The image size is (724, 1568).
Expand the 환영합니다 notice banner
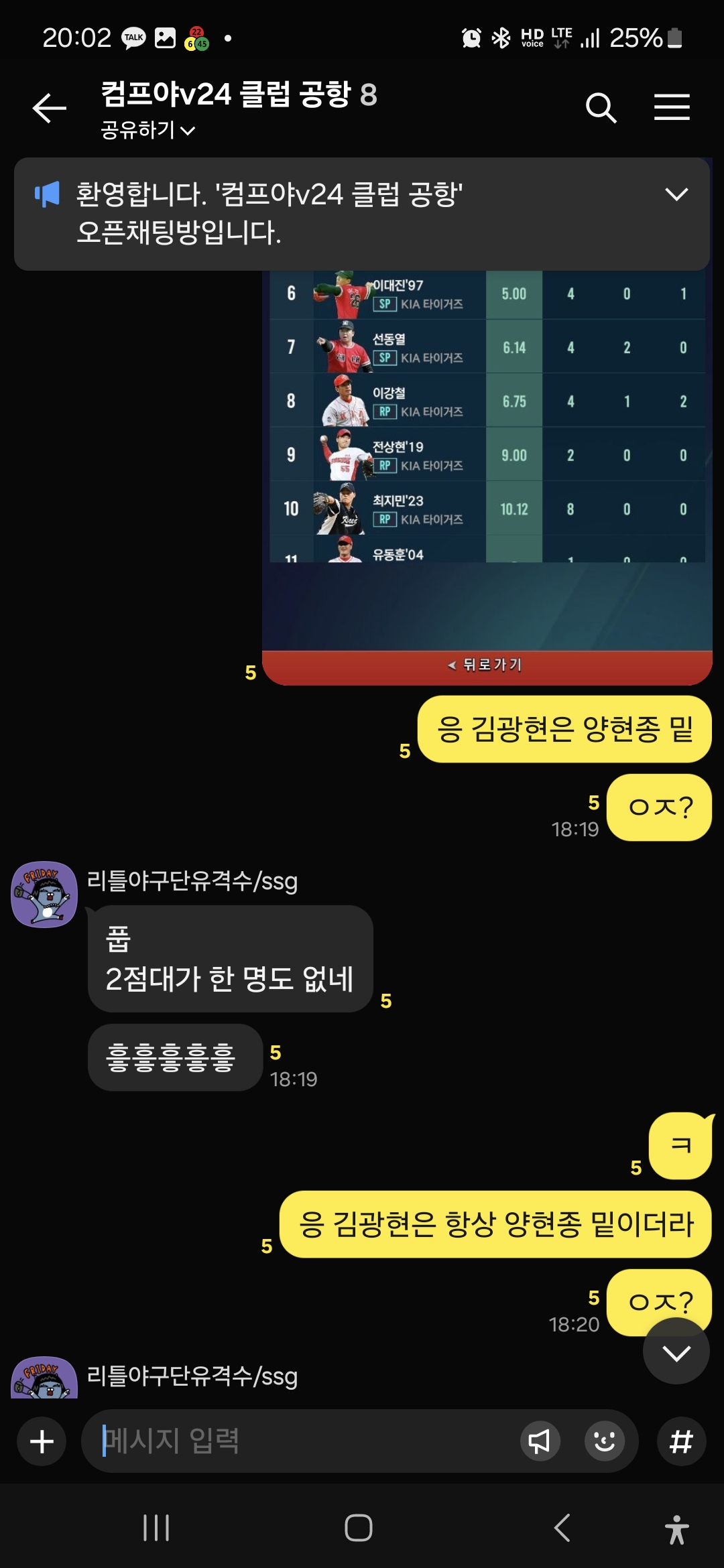676,195
